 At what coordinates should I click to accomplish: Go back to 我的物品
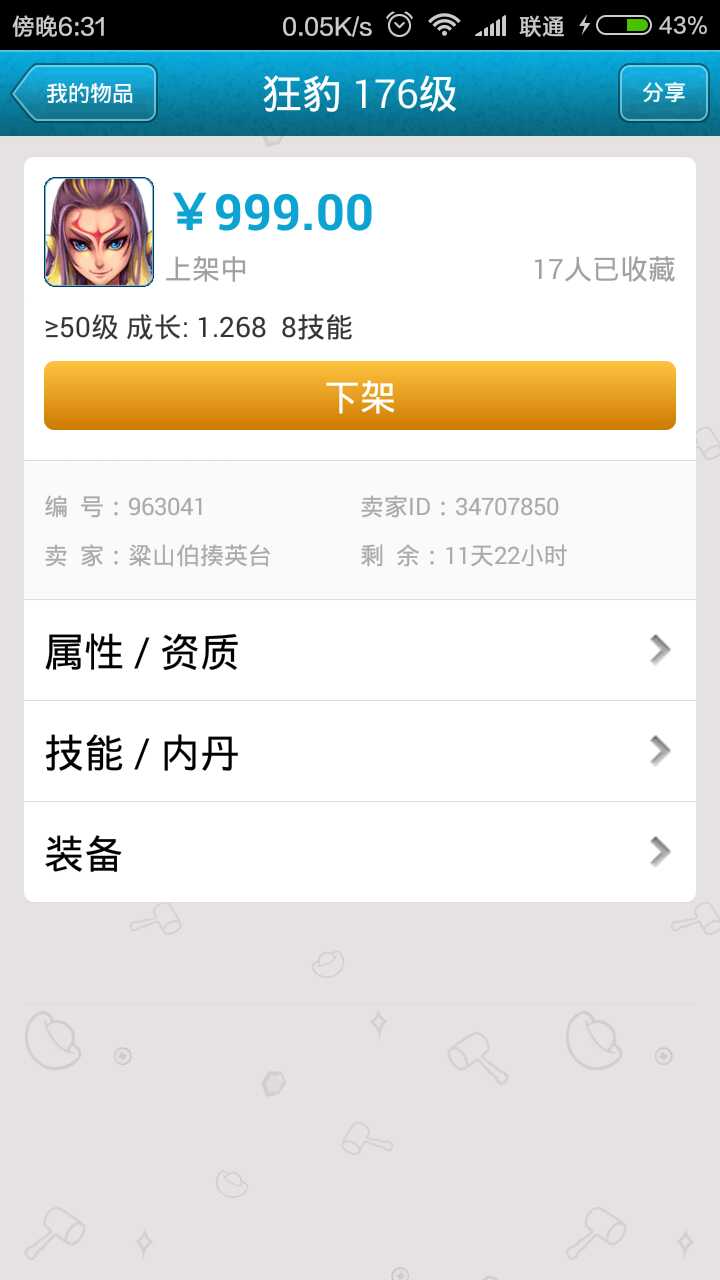pos(86,93)
